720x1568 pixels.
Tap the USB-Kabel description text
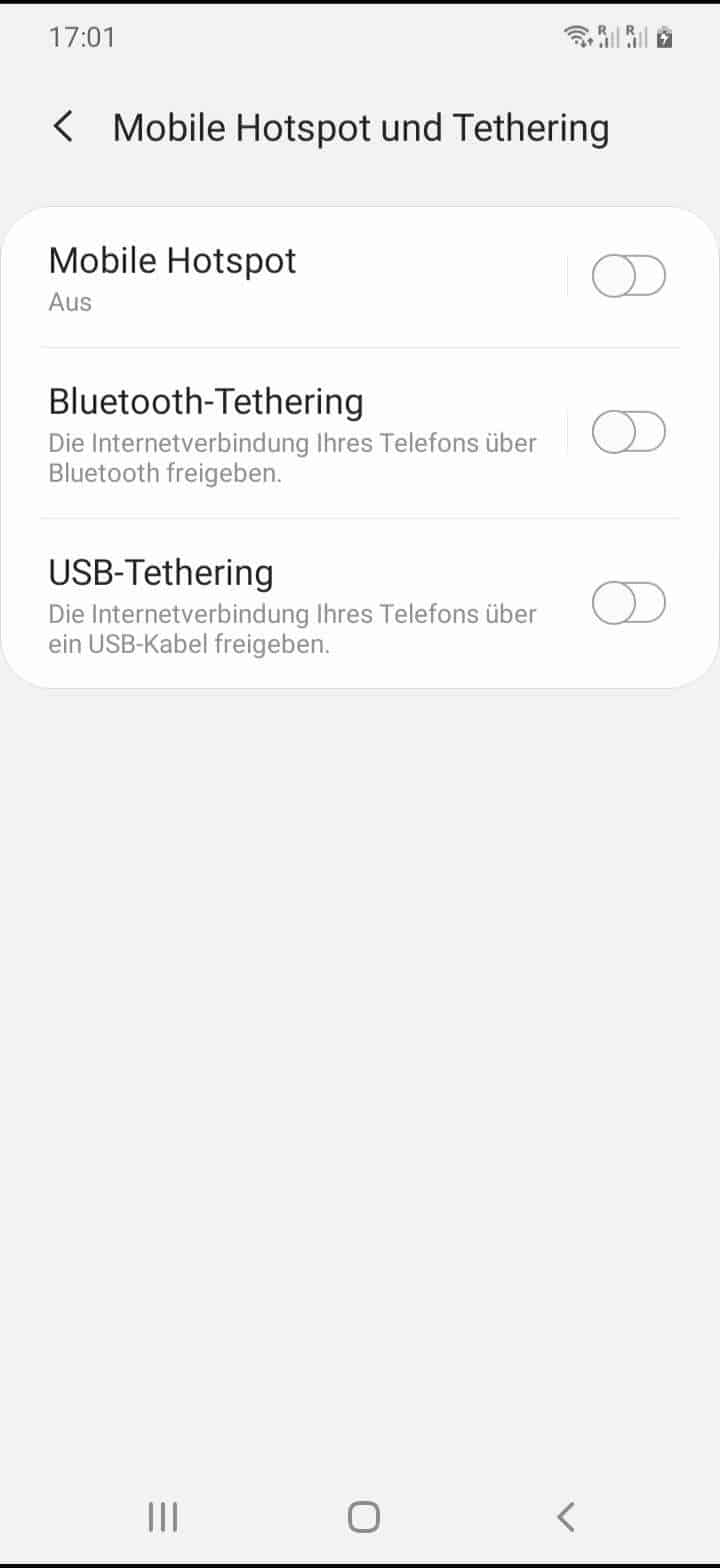pyautogui.click(x=292, y=629)
